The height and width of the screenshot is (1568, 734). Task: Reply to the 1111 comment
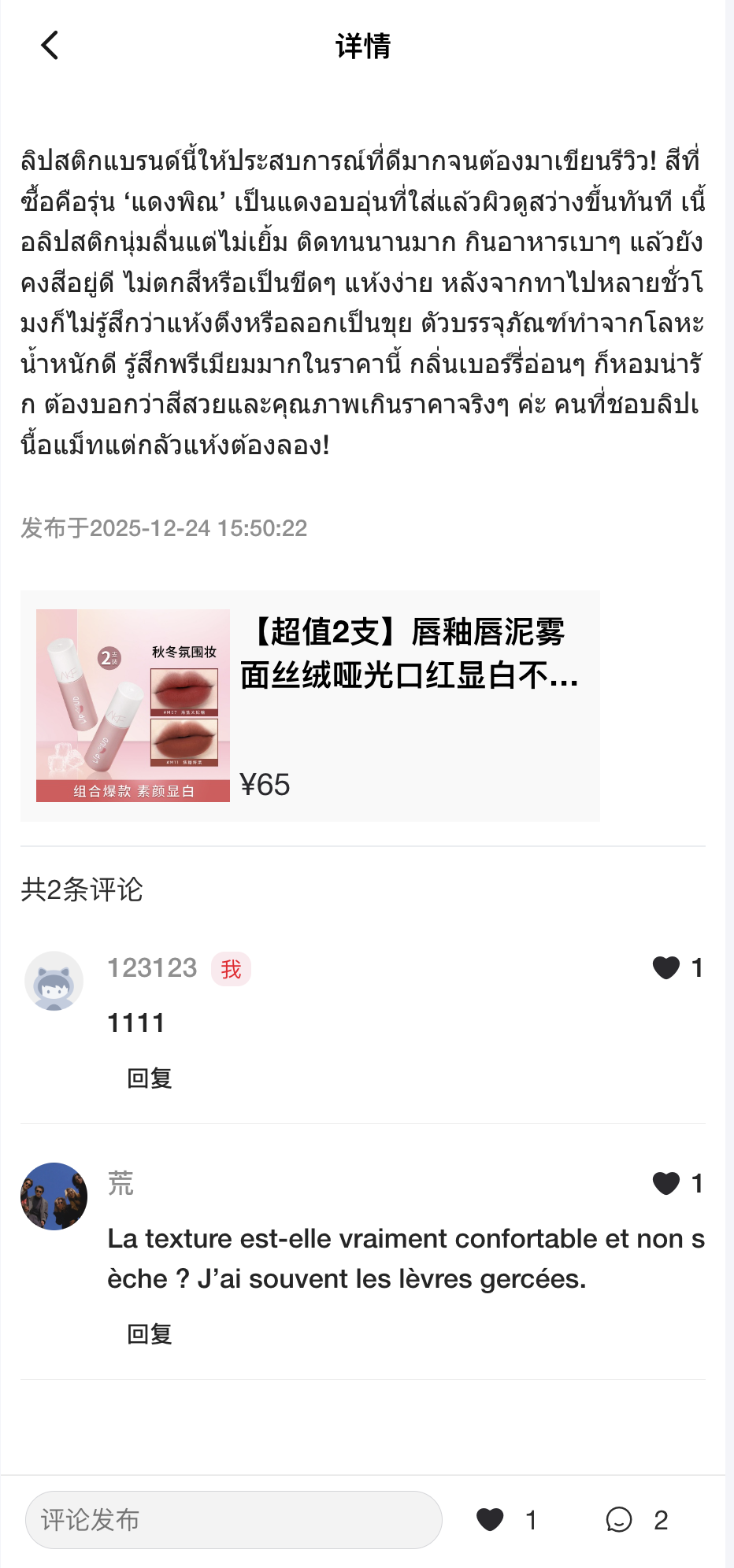coord(149,1078)
